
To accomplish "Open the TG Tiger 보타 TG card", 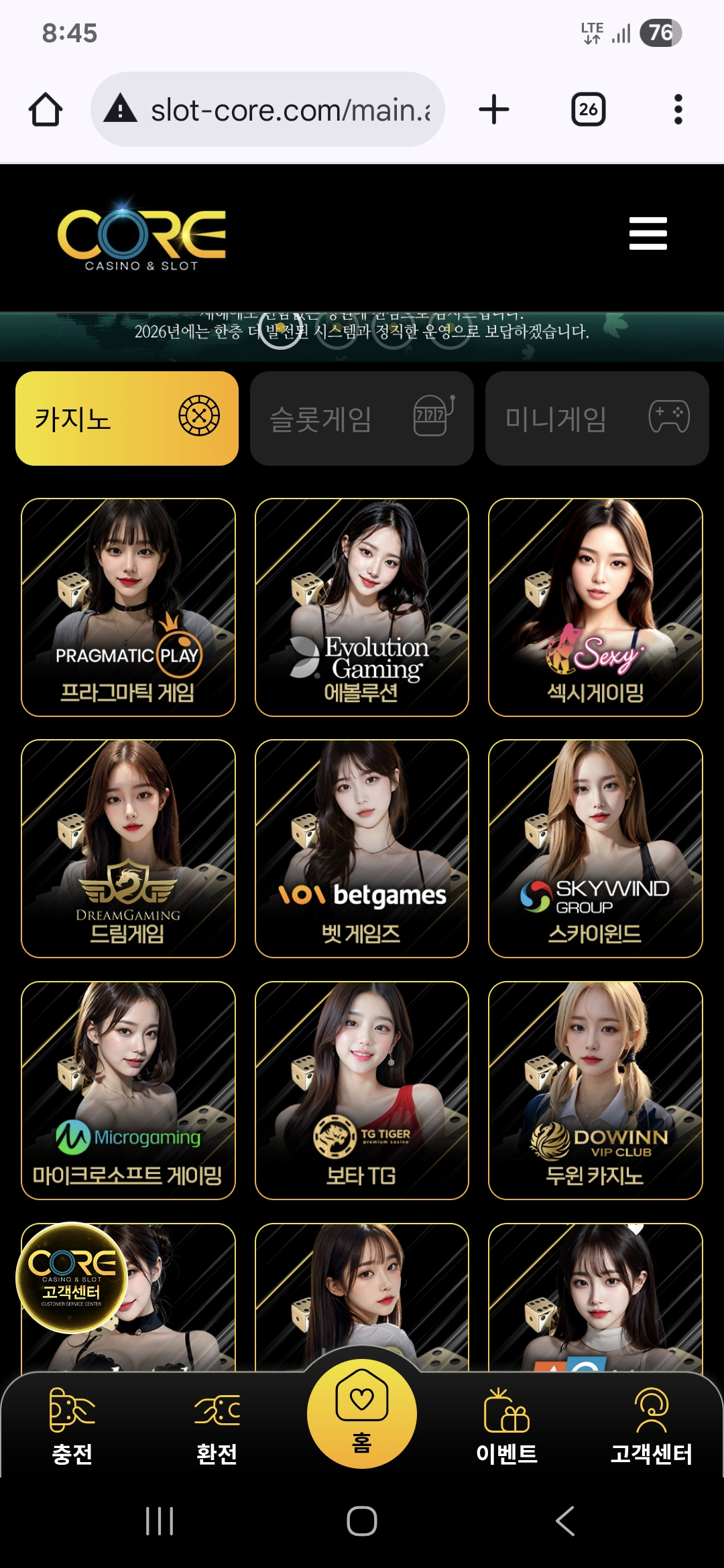I will 361,1090.
